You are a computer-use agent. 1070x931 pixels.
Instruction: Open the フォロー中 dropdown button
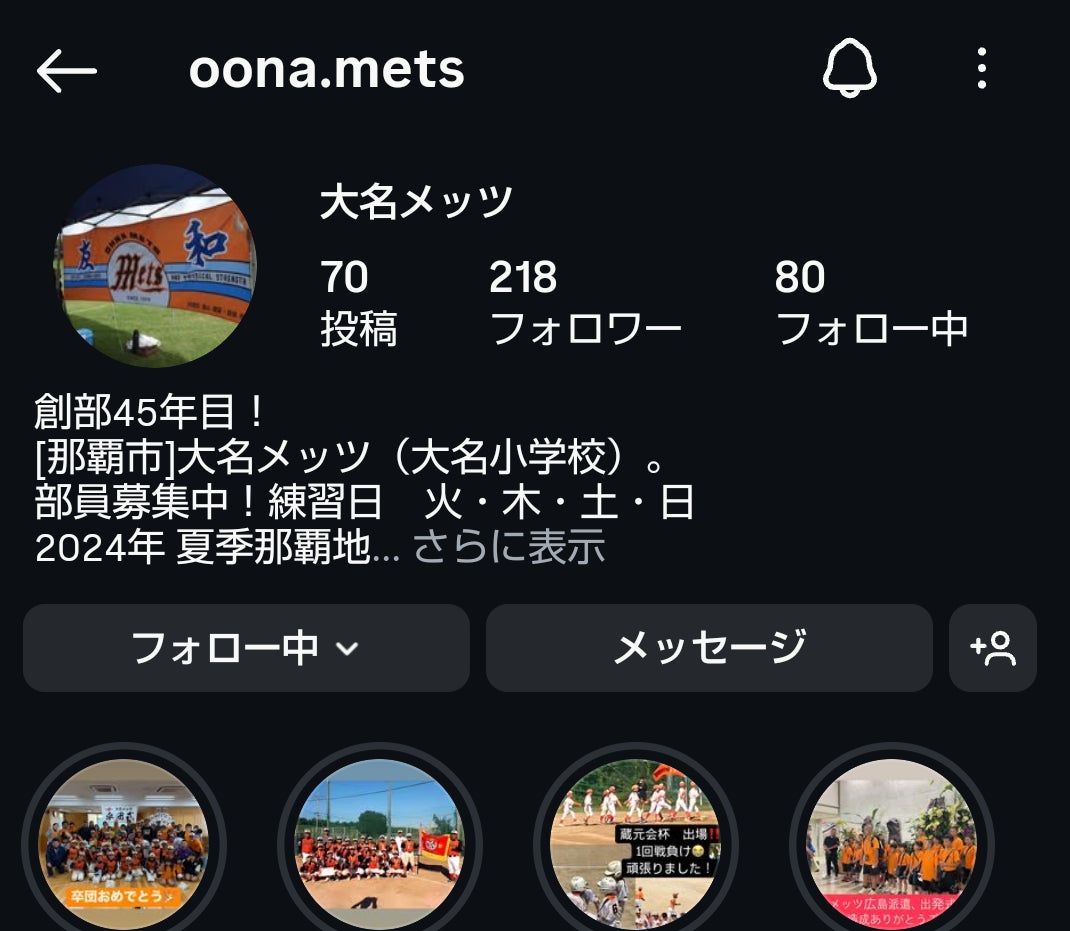[246, 648]
